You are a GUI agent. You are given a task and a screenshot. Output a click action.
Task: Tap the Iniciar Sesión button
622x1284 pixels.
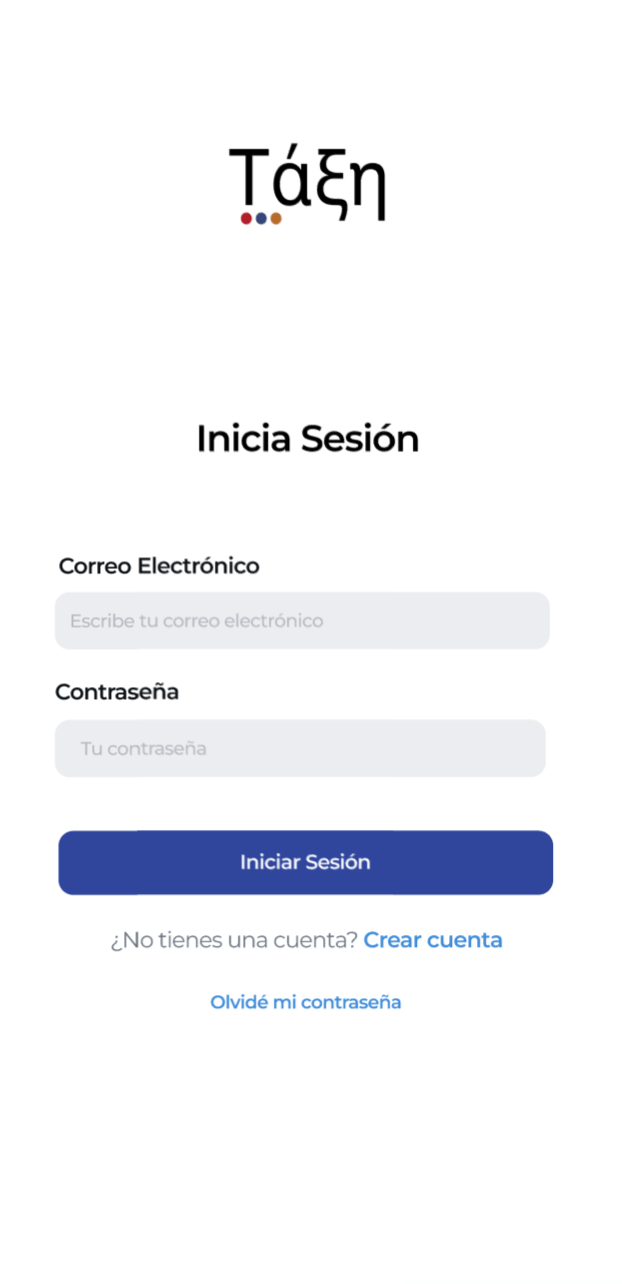[x=305, y=862]
